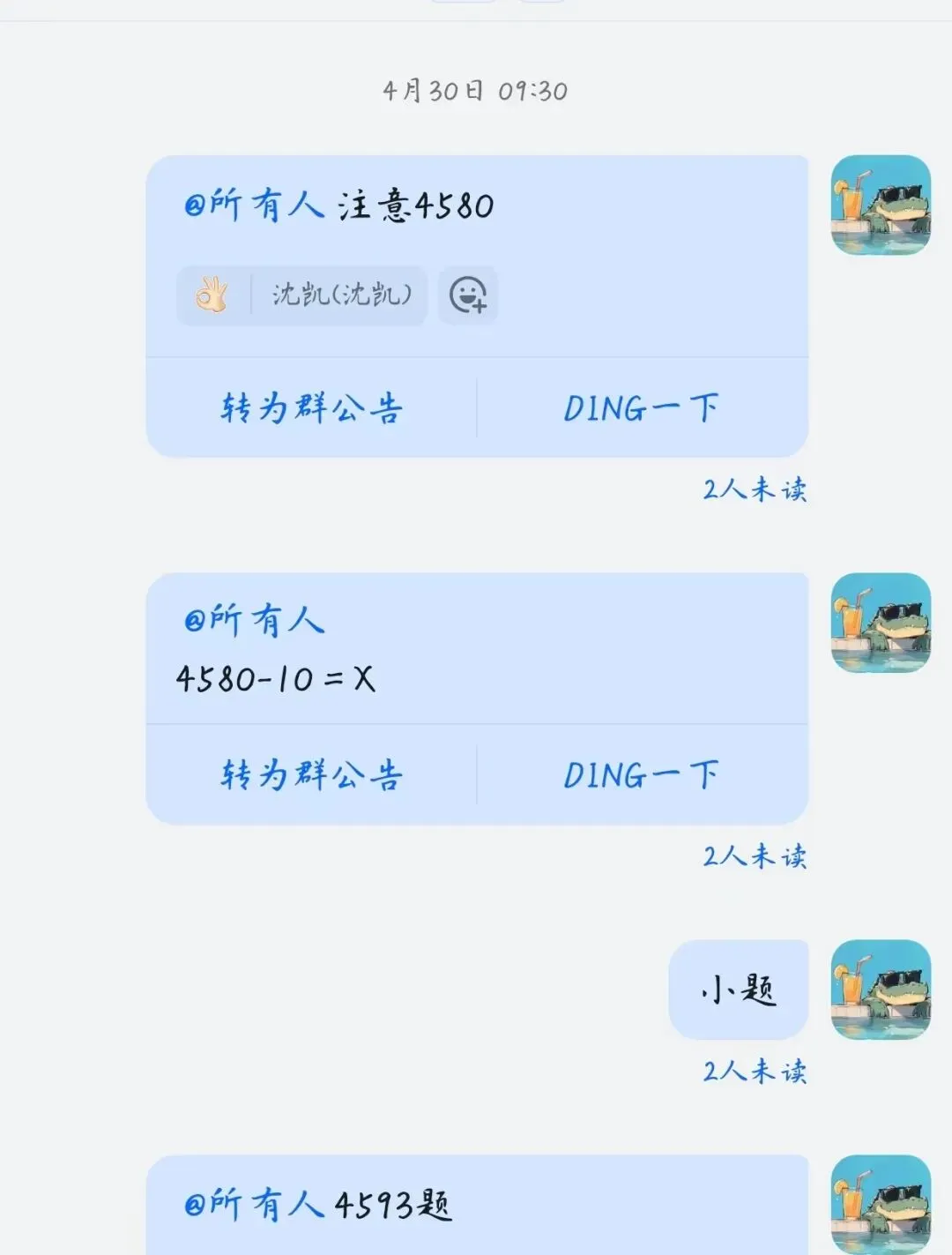This screenshot has width=952, height=1255.
Task: View 2人未读 list under 4580-10=X message
Action: (x=755, y=856)
